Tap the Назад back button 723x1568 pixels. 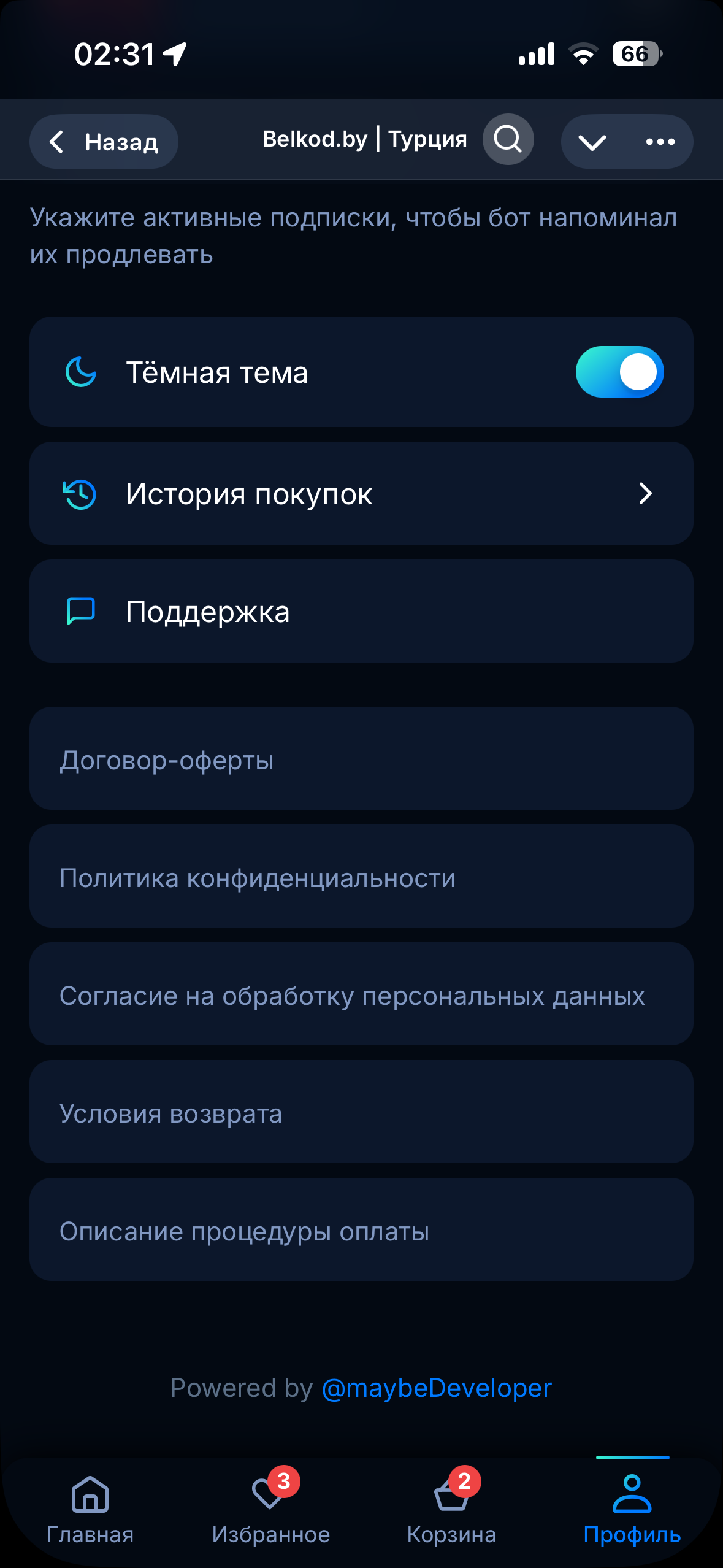103,141
